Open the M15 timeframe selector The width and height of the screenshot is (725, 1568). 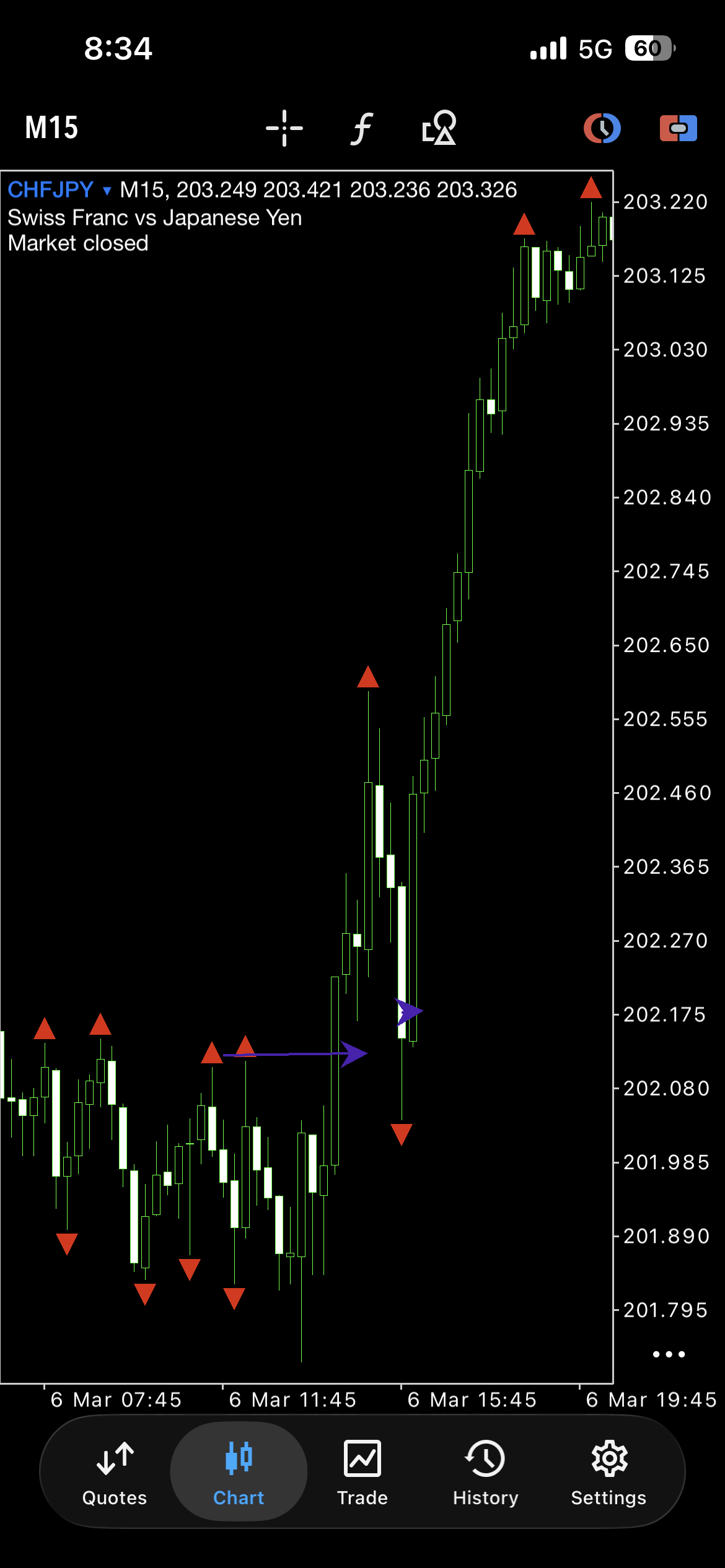(51, 128)
